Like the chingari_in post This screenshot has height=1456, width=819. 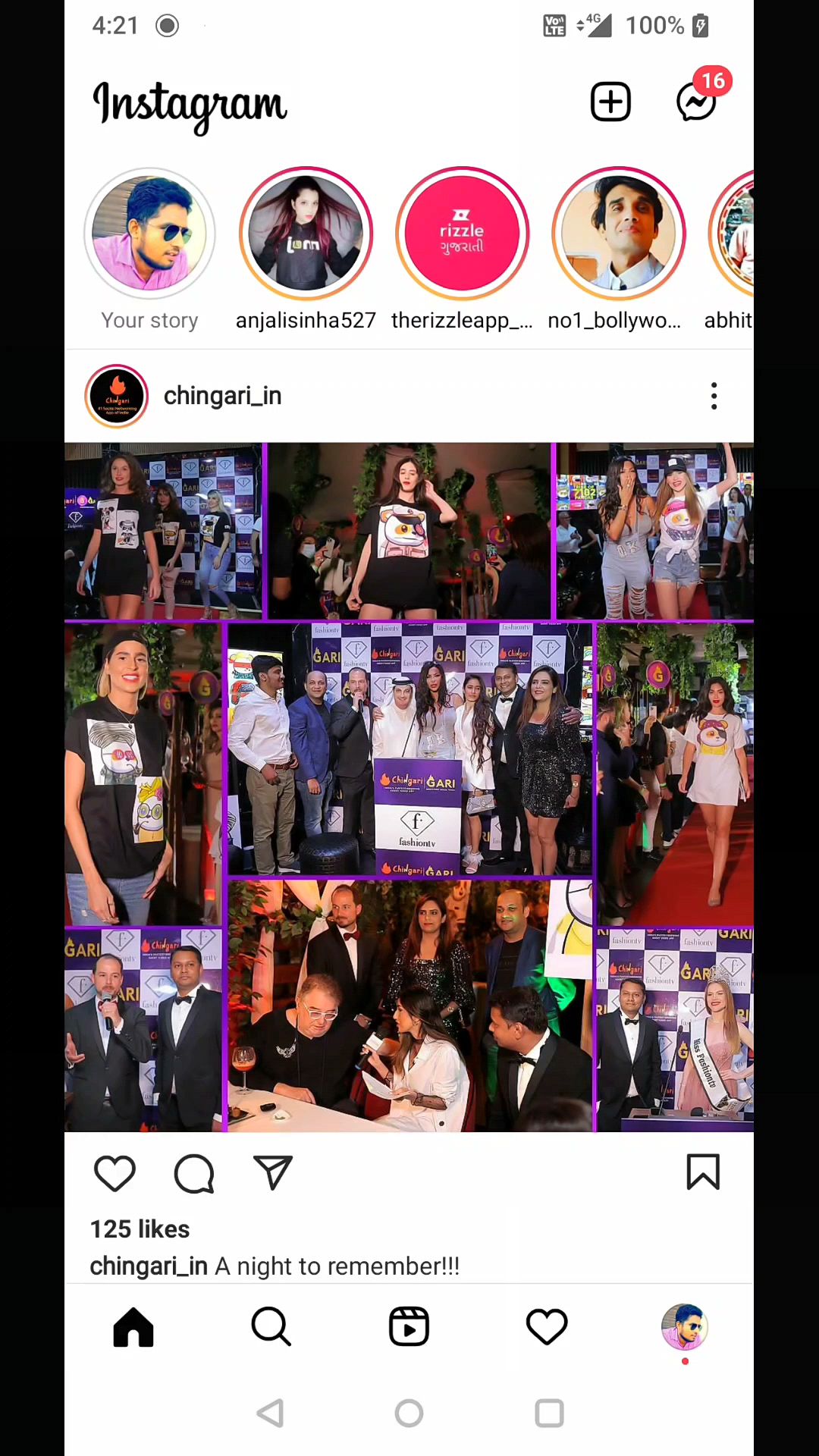[115, 1173]
